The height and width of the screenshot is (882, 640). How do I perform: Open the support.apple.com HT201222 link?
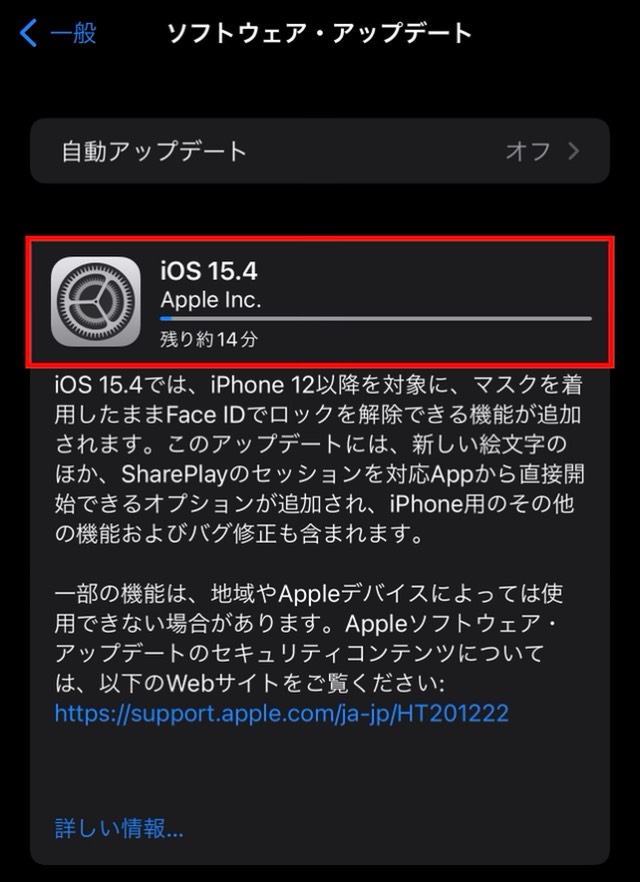point(281,713)
